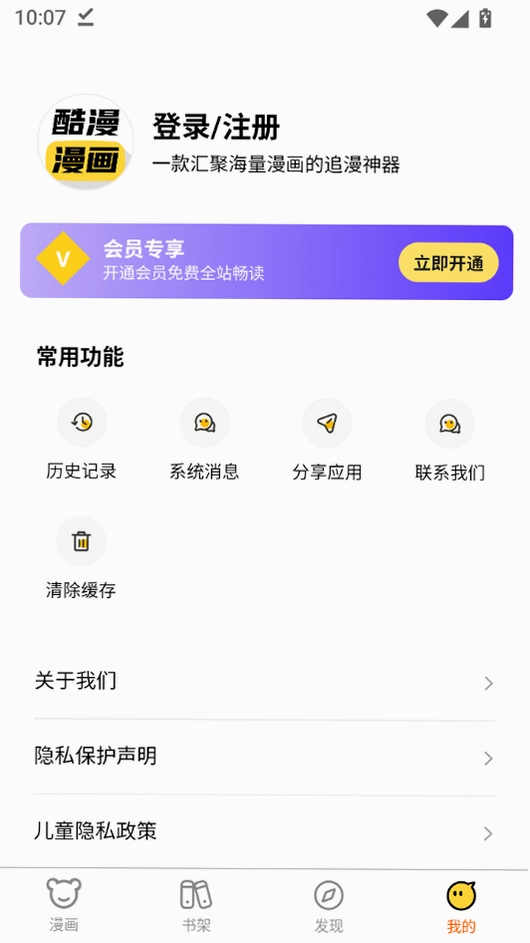The height and width of the screenshot is (943, 530).
Task: Open 历史记录 reading history
Action: (x=81, y=440)
